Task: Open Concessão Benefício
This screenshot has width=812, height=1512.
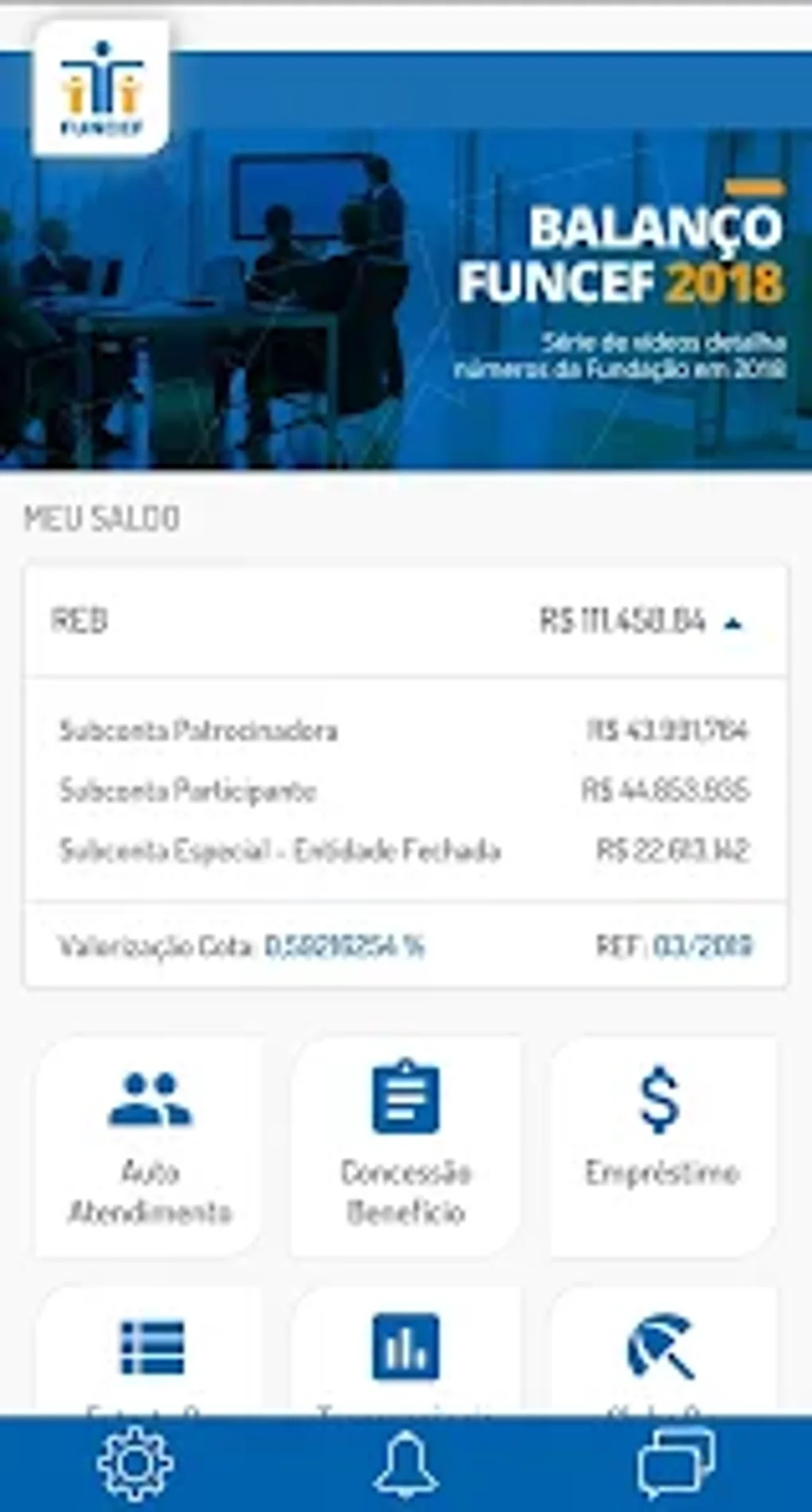Action: click(x=405, y=1147)
